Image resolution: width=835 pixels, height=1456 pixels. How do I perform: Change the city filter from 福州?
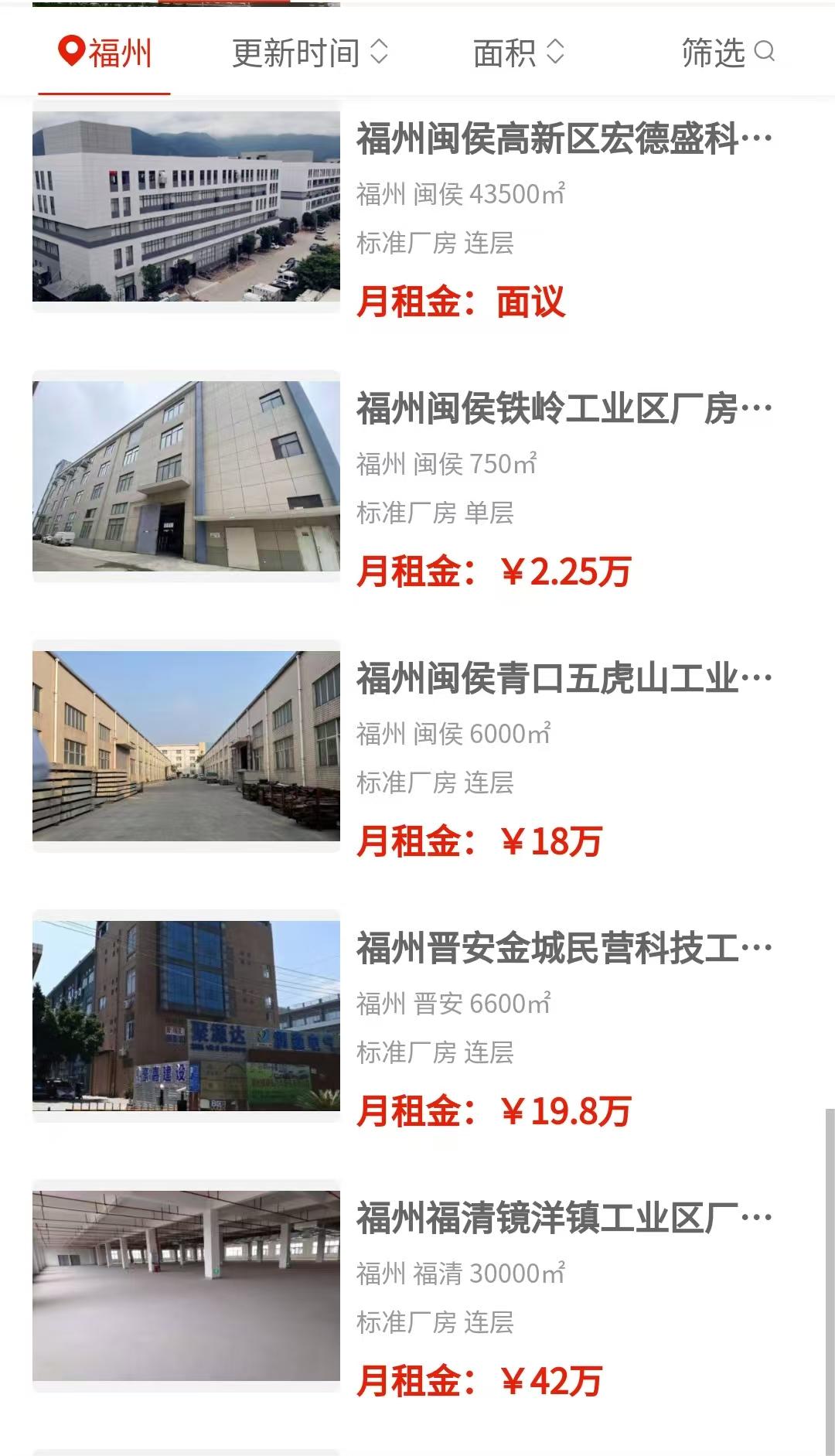(105, 53)
